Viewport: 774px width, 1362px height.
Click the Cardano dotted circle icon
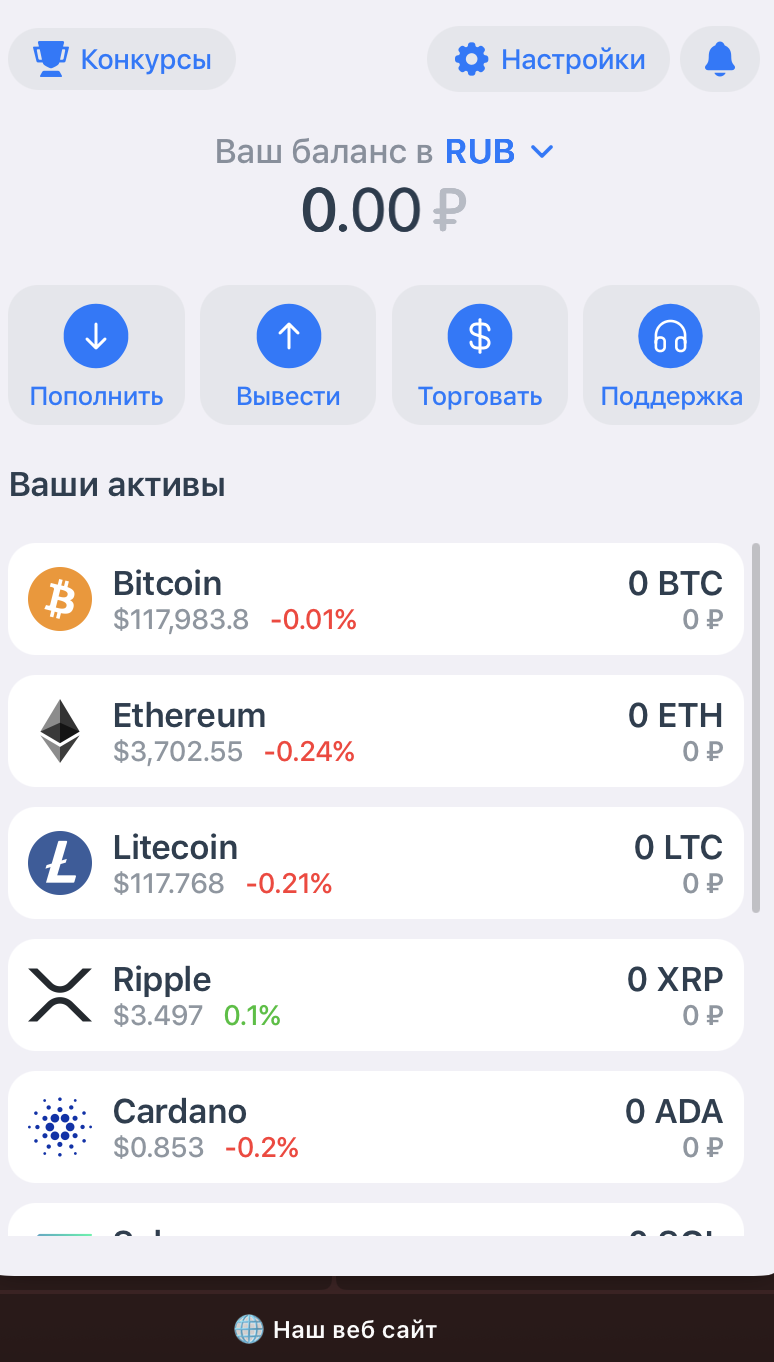point(59,1126)
